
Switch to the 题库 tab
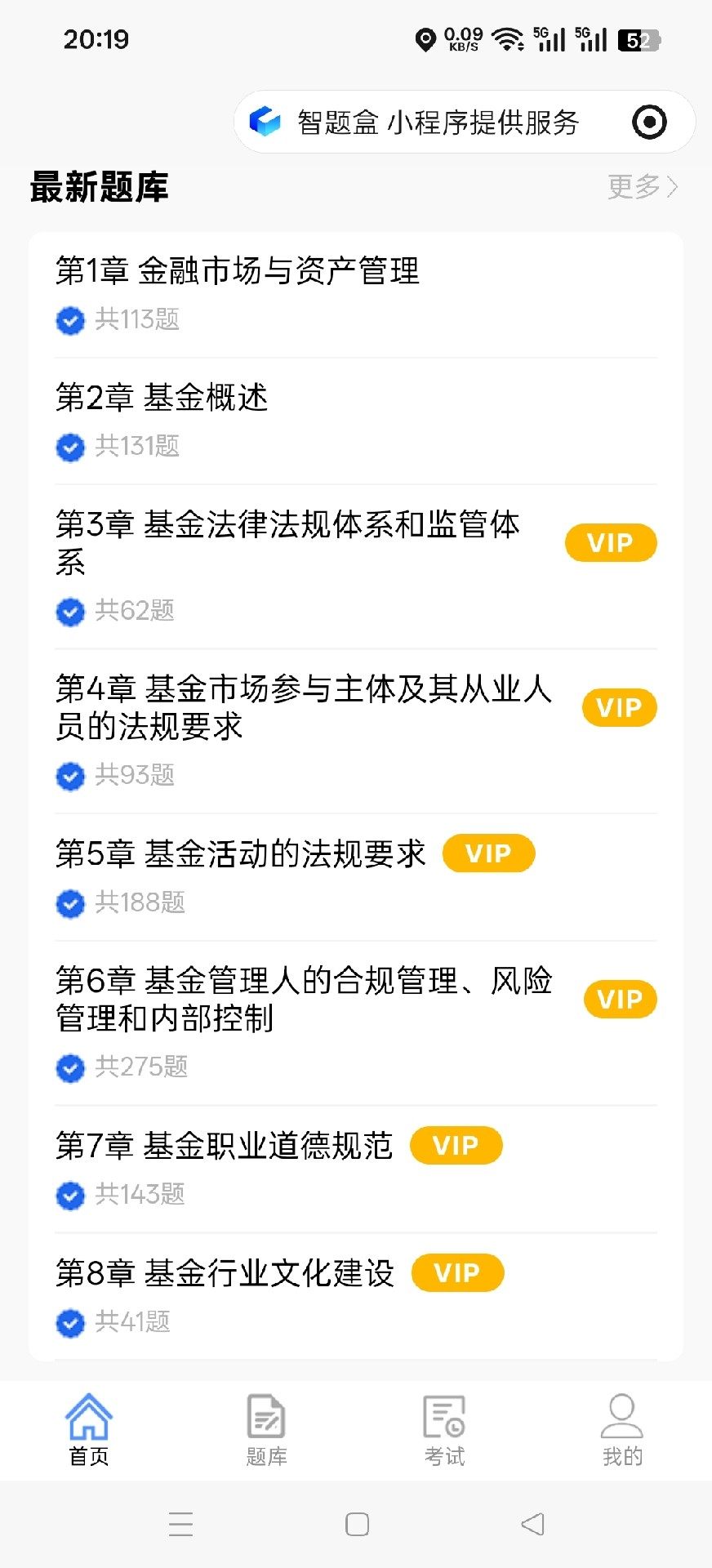tap(266, 1429)
